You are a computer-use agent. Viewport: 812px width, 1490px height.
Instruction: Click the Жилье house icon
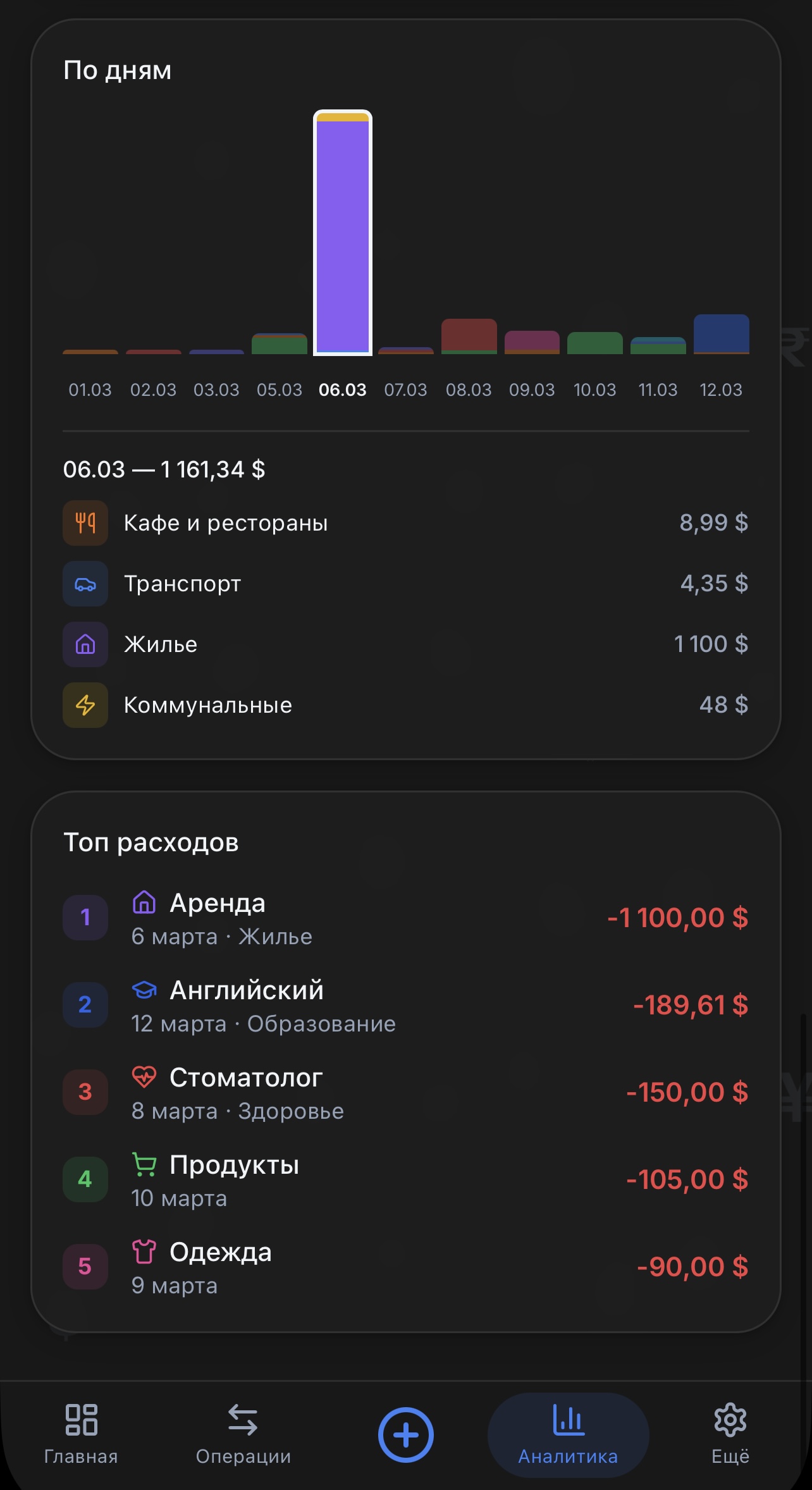point(85,644)
